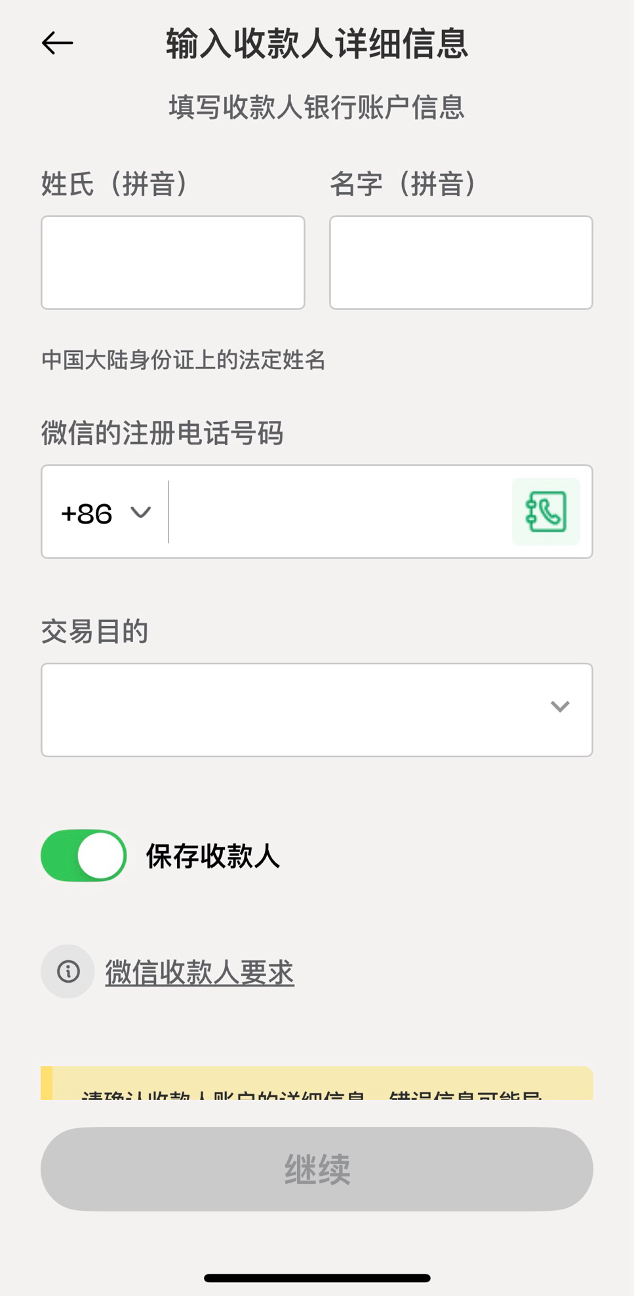Open the +86 country code selector

(x=105, y=512)
